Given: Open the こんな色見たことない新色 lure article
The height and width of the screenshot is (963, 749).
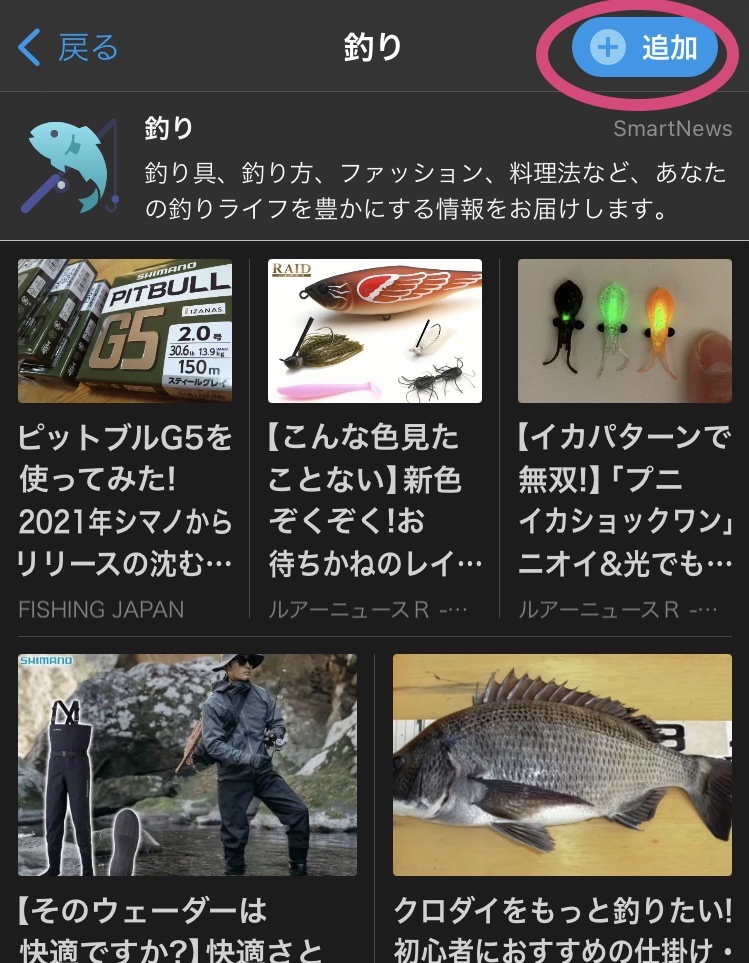Looking at the screenshot, I should click(x=374, y=500).
